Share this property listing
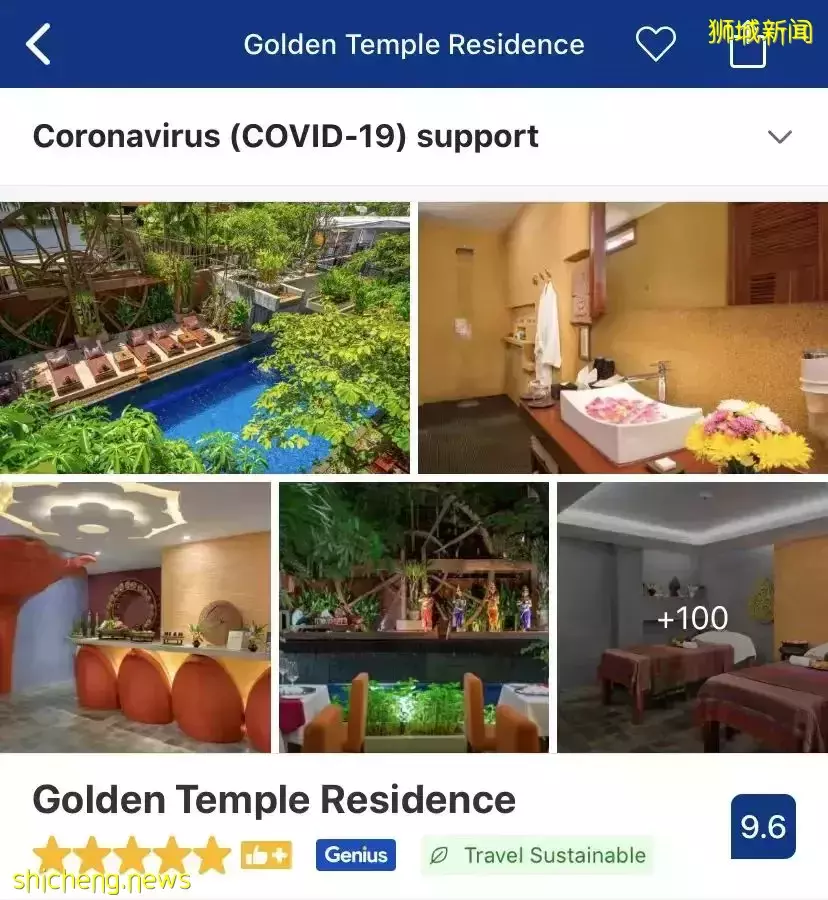Screen dimensions: 828x900 pyautogui.click(x=748, y=48)
